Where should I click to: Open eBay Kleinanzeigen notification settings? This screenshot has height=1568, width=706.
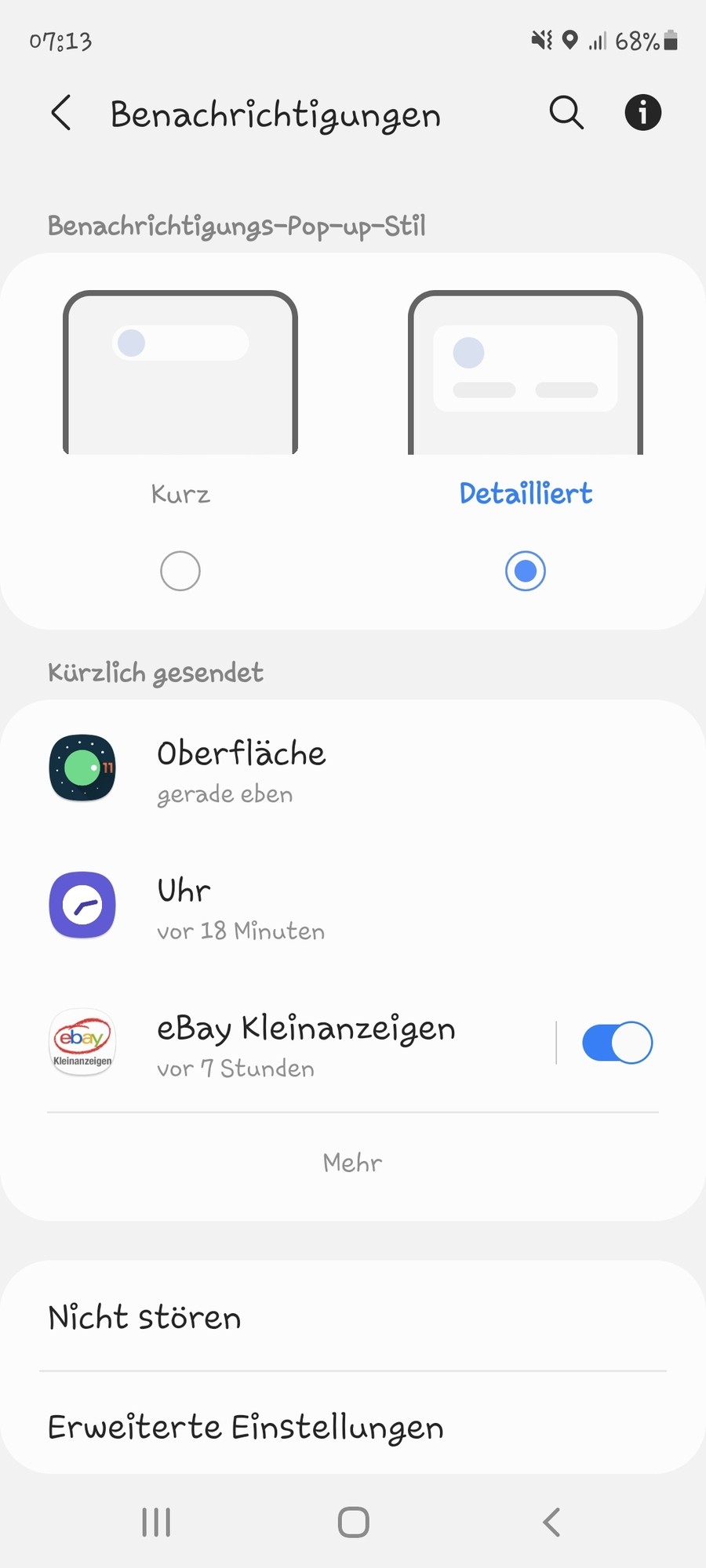306,1044
